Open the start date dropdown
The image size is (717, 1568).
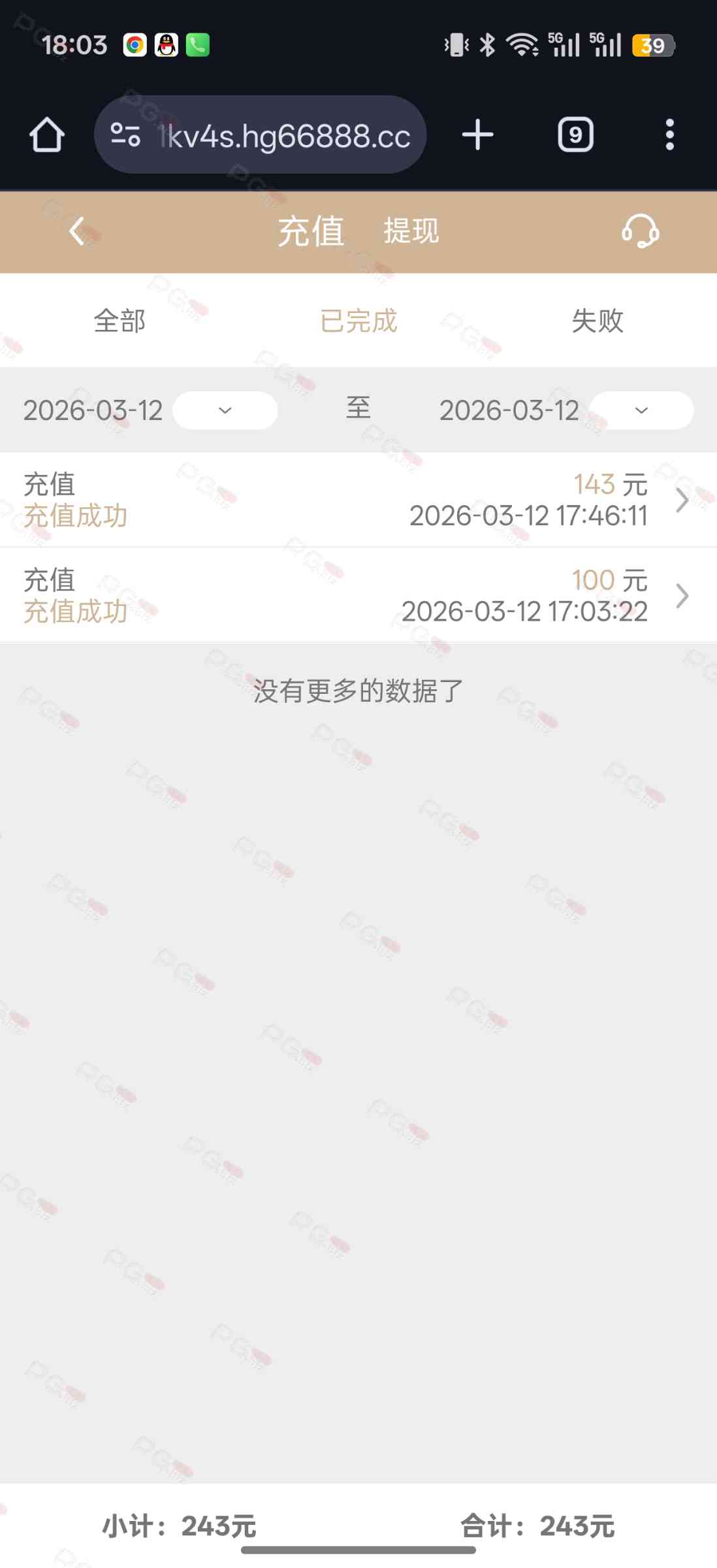225,410
